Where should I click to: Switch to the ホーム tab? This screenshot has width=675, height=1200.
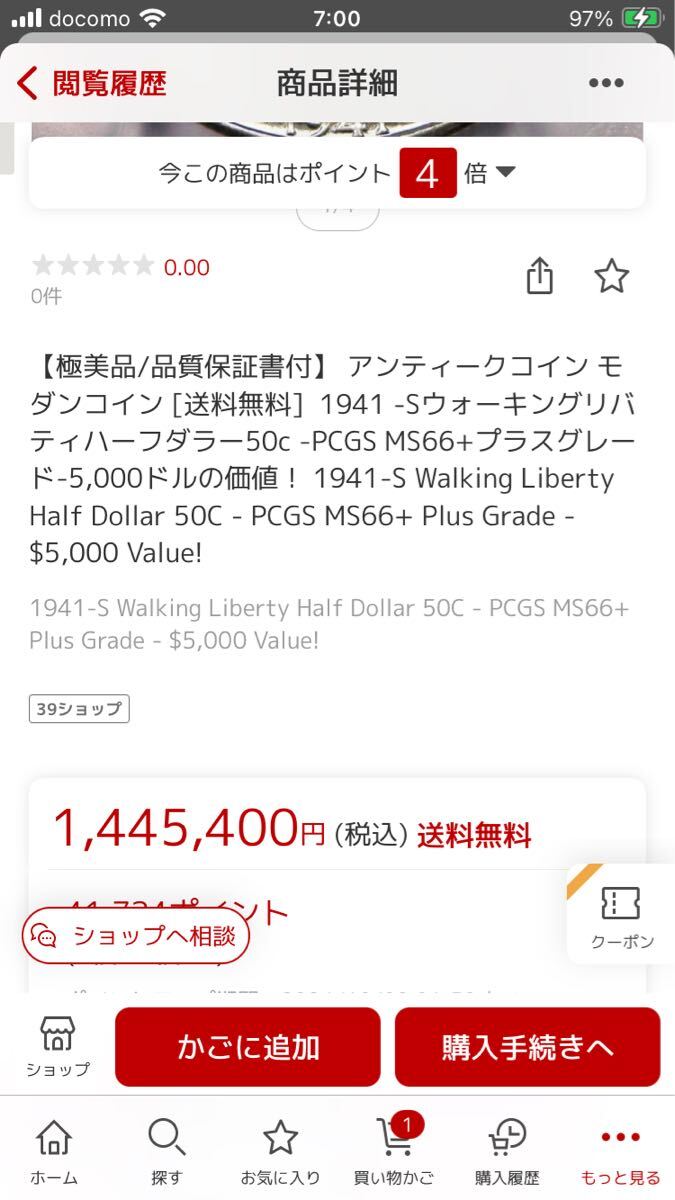click(x=54, y=1152)
